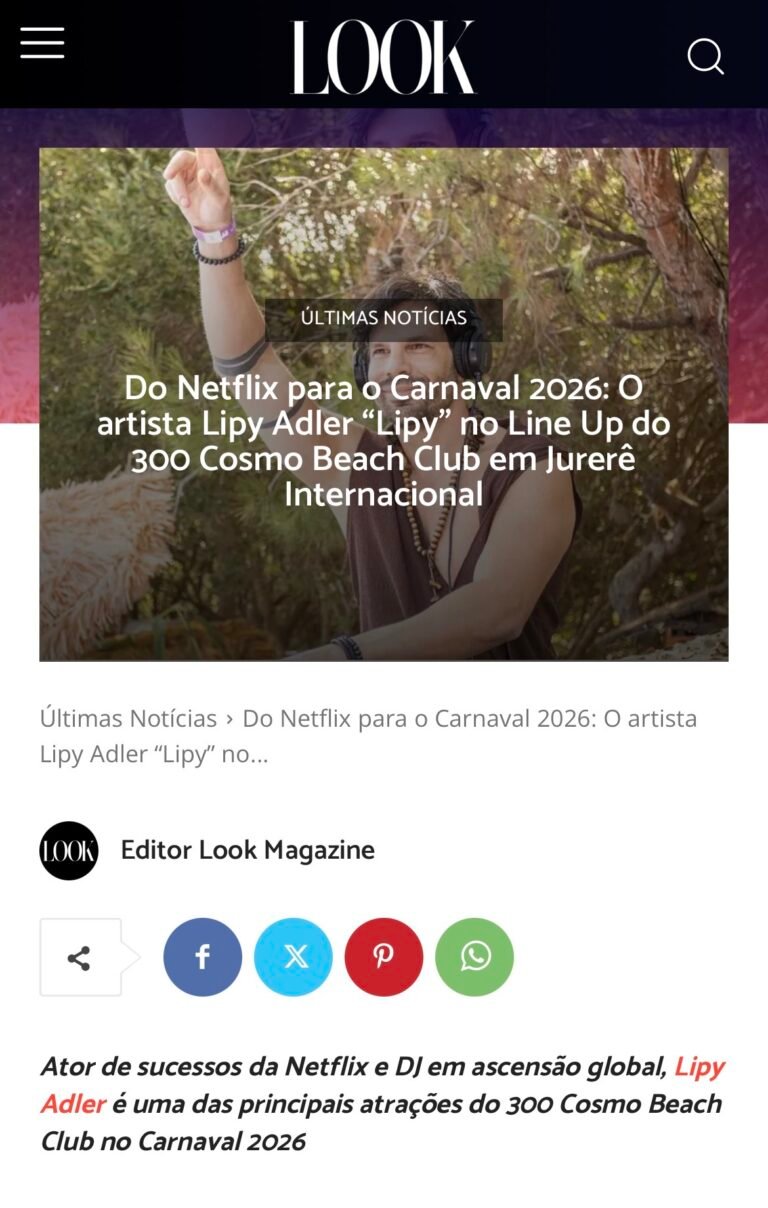Viewport: 768px width, 1208px height.
Task: Share the article on X
Action: pos(294,958)
